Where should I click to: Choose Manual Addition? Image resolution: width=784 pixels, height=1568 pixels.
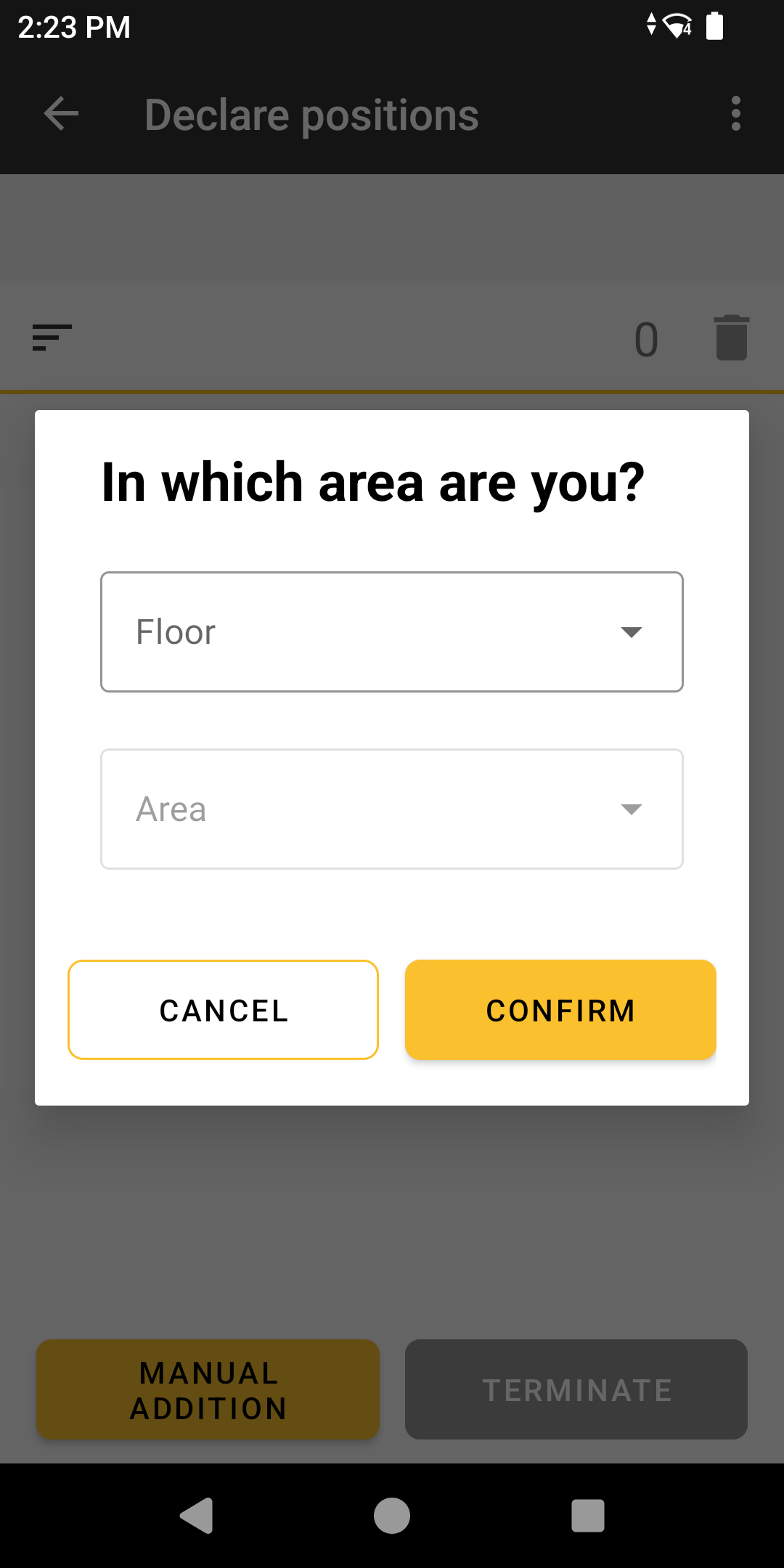(x=208, y=1389)
